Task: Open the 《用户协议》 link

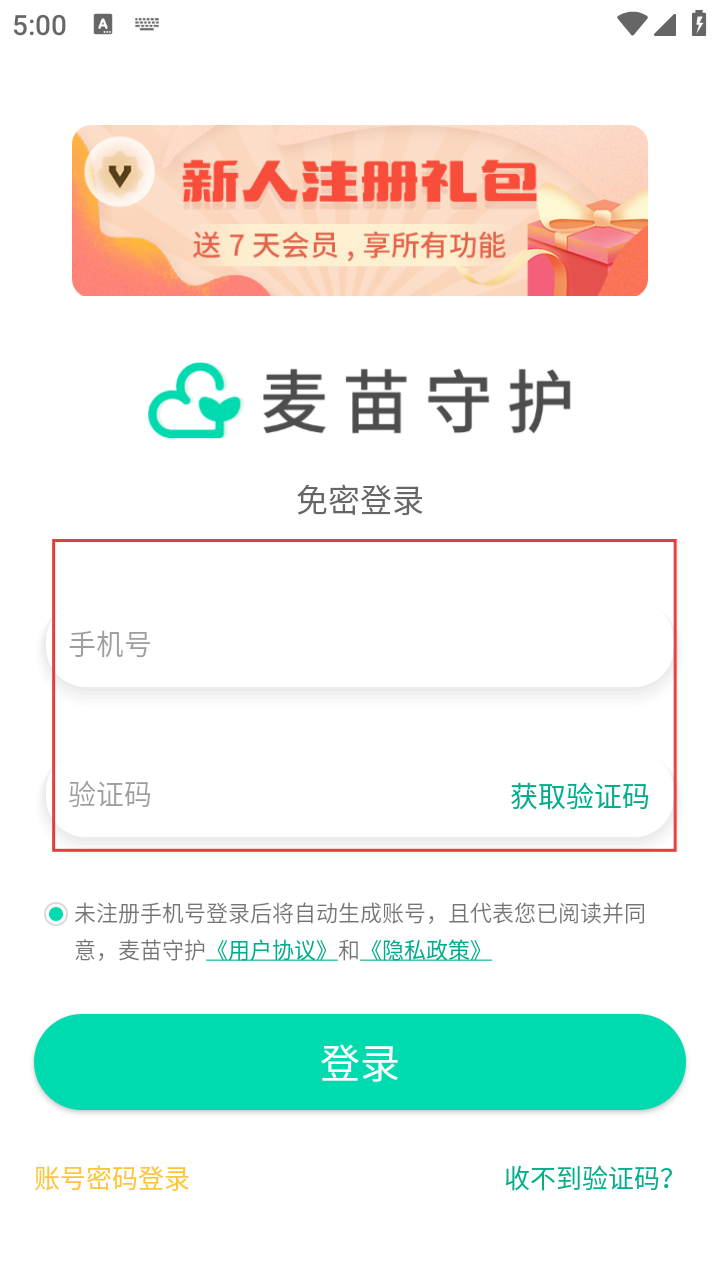Action: coord(271,950)
